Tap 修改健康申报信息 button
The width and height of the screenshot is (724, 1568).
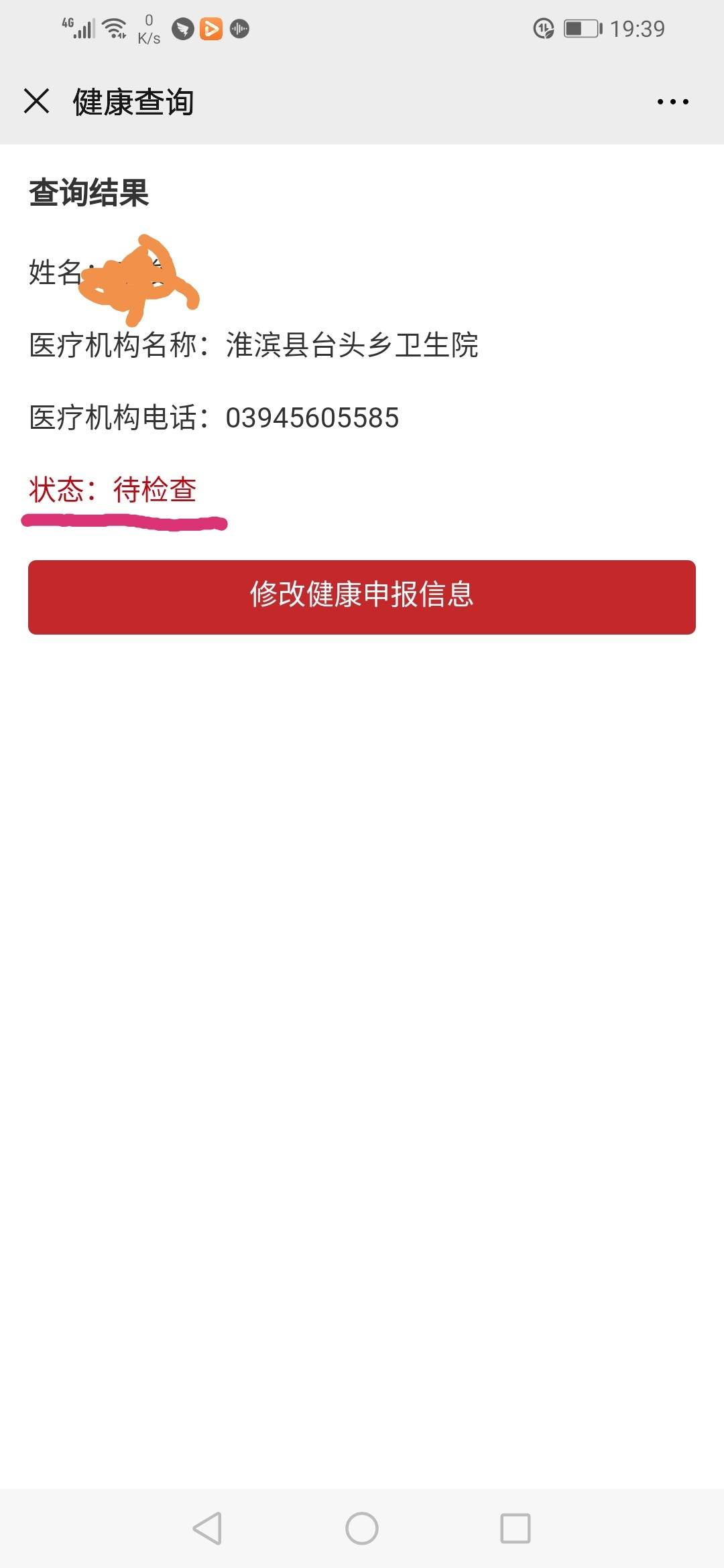coord(362,597)
